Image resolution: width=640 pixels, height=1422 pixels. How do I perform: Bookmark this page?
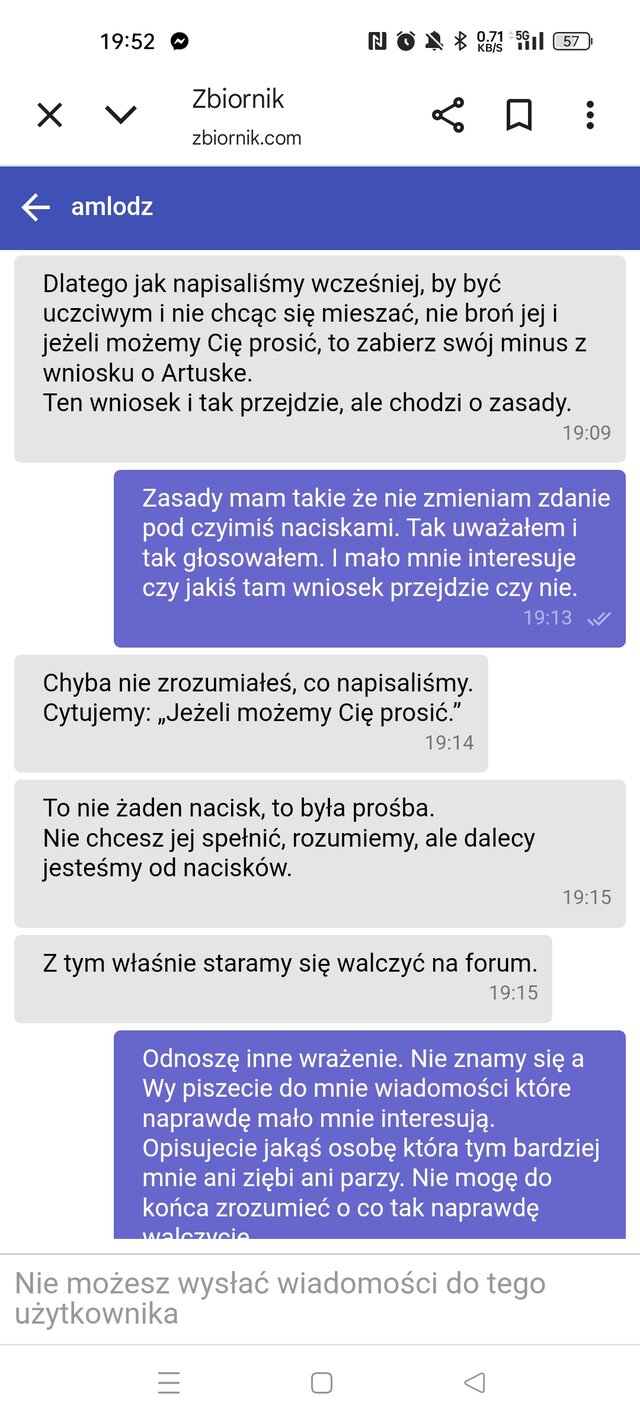tap(518, 116)
